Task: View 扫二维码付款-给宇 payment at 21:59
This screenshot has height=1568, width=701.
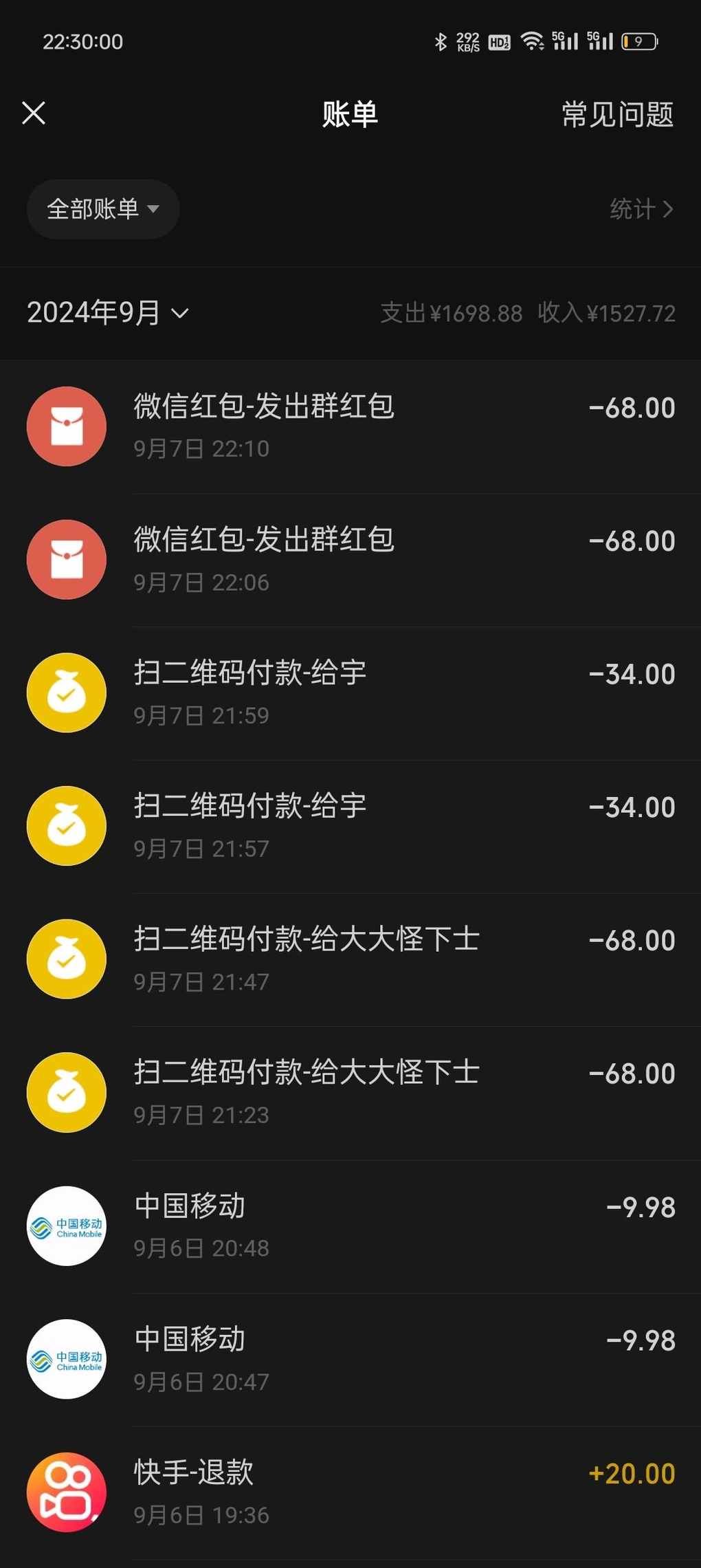Action: (350, 693)
